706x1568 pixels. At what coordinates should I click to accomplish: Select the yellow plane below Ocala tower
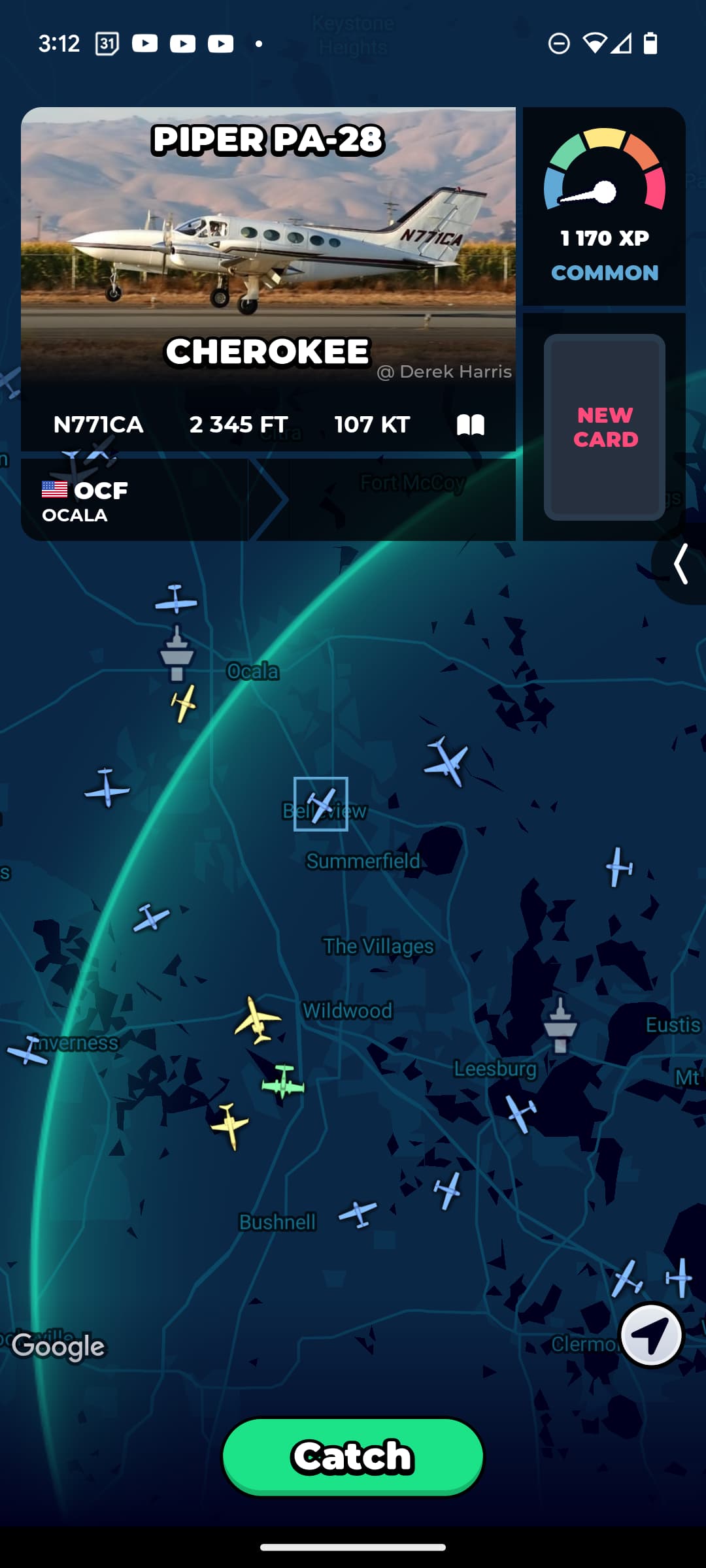point(184,703)
